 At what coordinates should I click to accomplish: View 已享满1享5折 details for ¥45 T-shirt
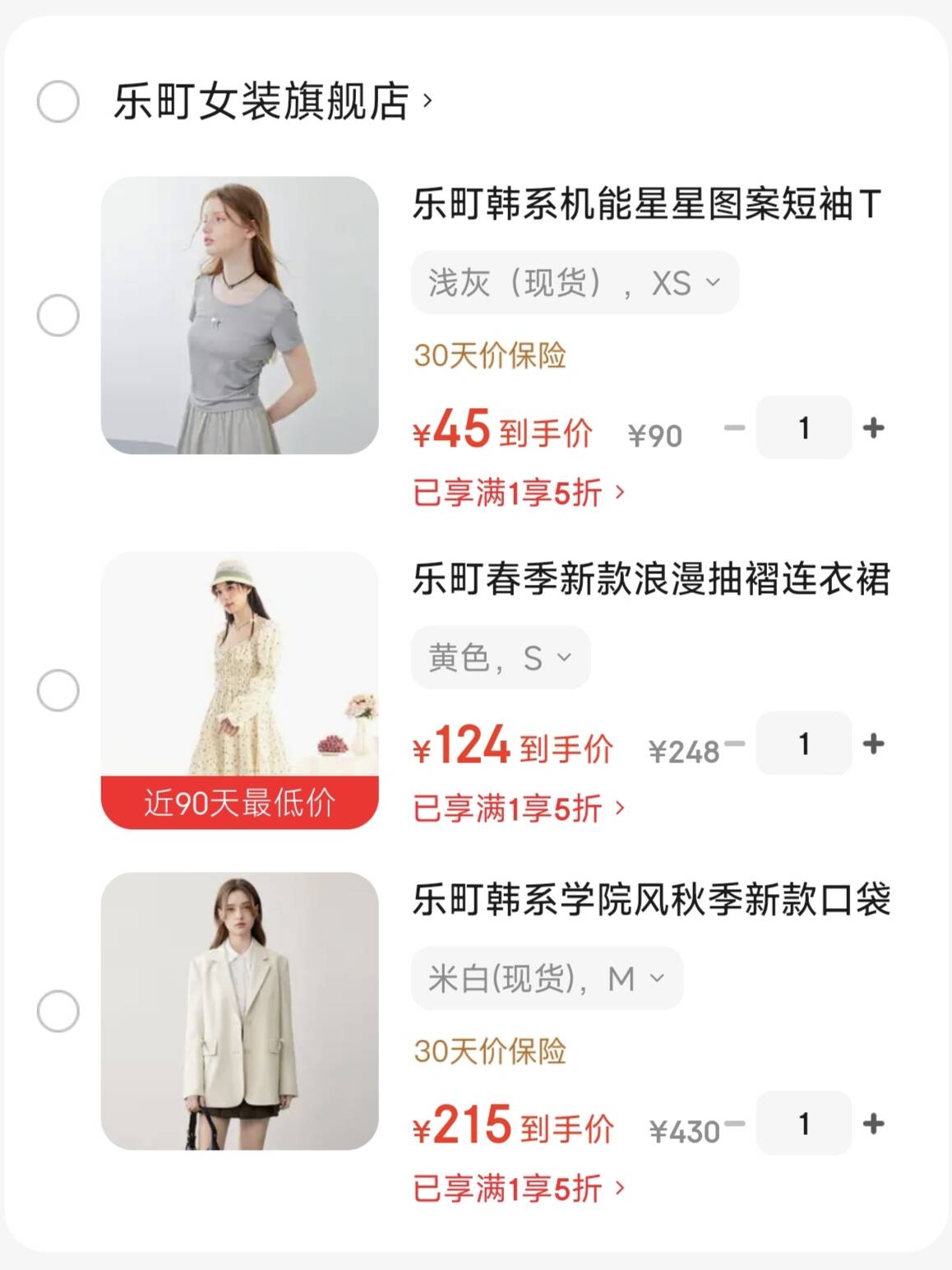tap(519, 494)
